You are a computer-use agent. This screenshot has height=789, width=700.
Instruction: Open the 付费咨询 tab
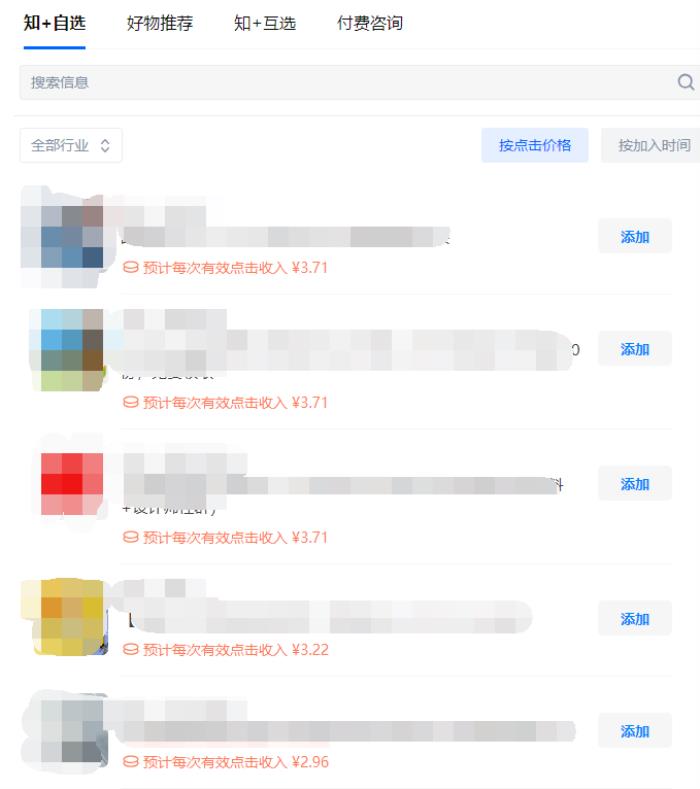coord(370,23)
